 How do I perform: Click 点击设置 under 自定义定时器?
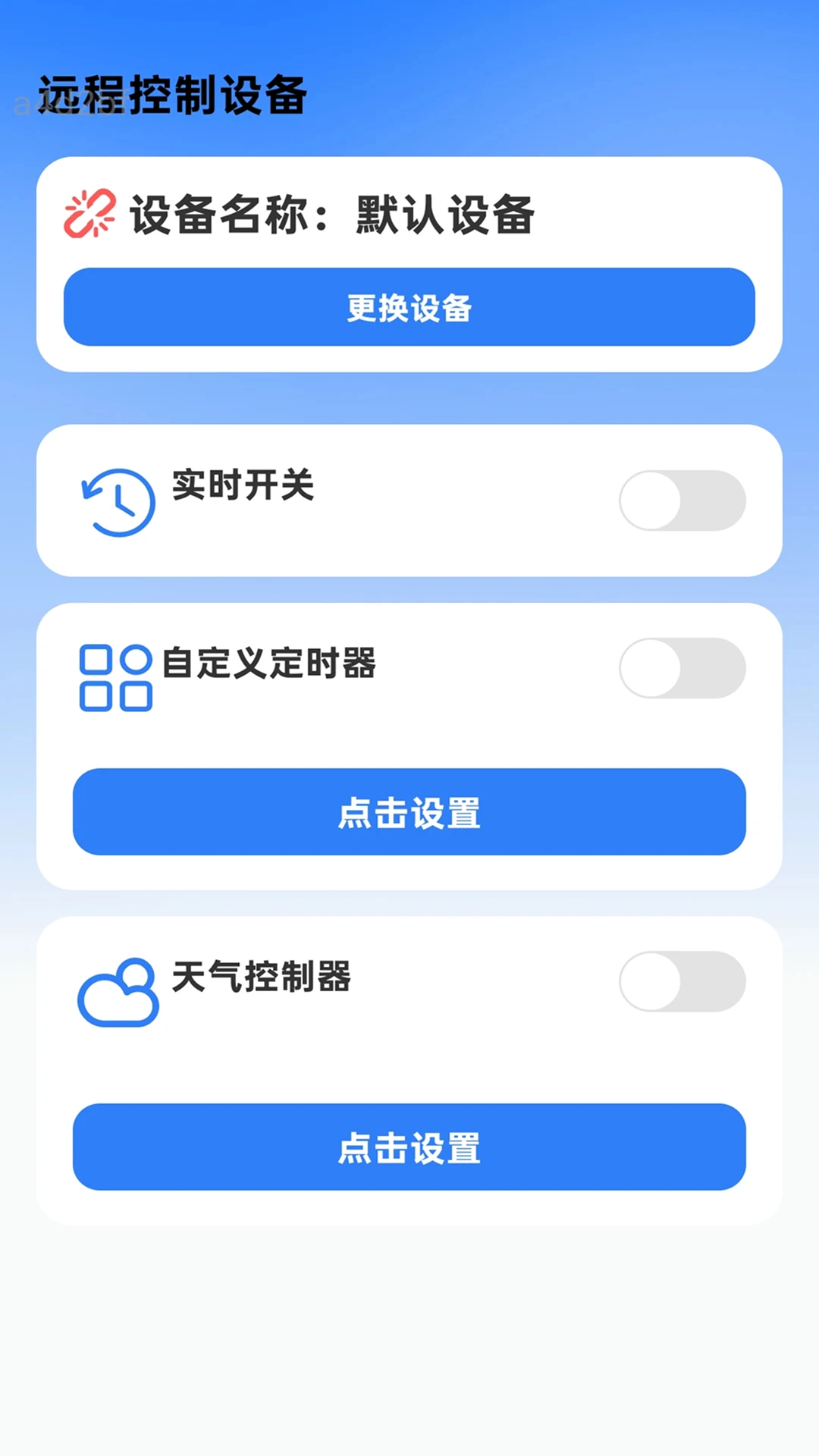[x=409, y=812]
